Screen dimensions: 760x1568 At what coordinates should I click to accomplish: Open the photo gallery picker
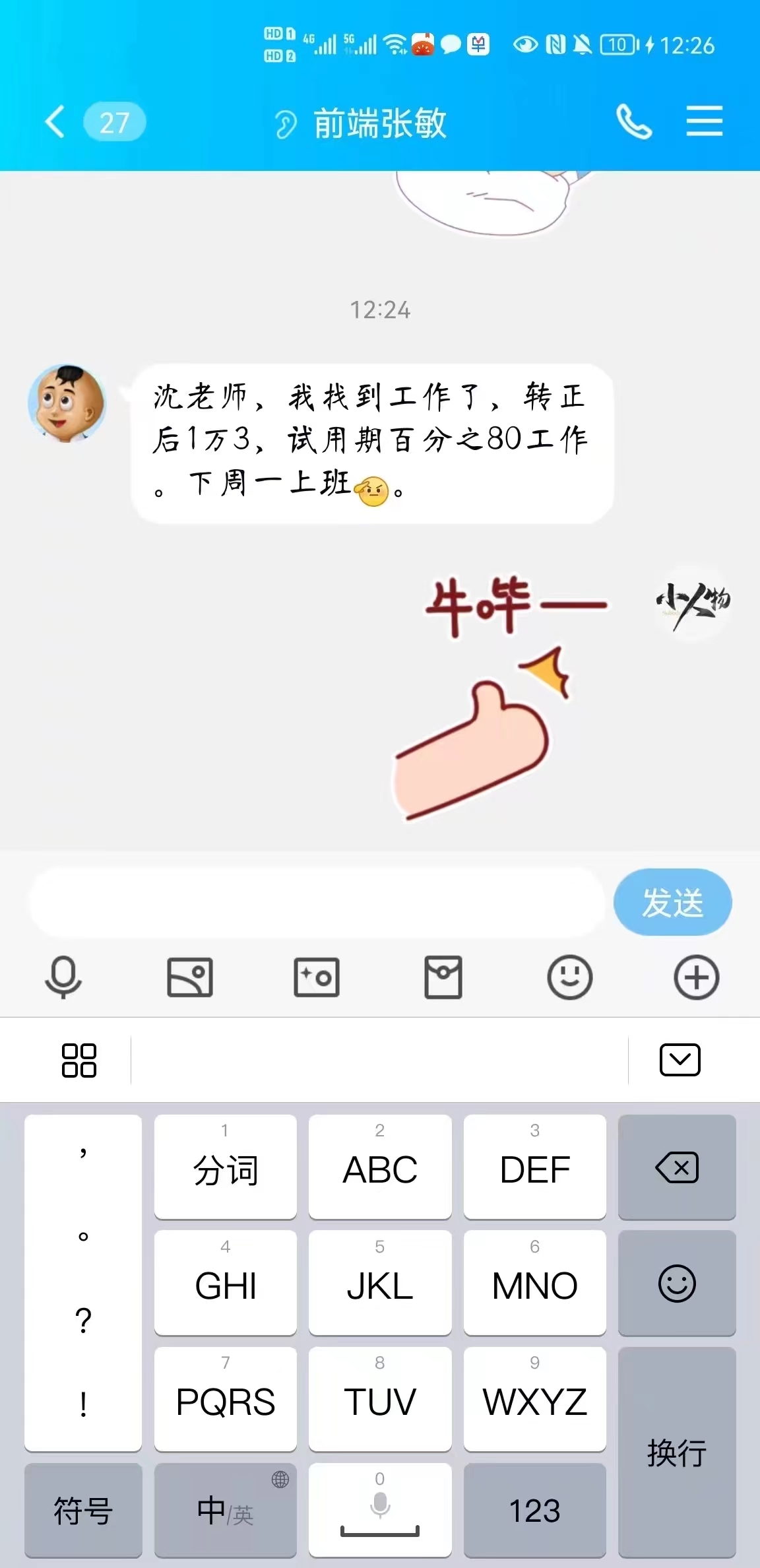point(190,977)
